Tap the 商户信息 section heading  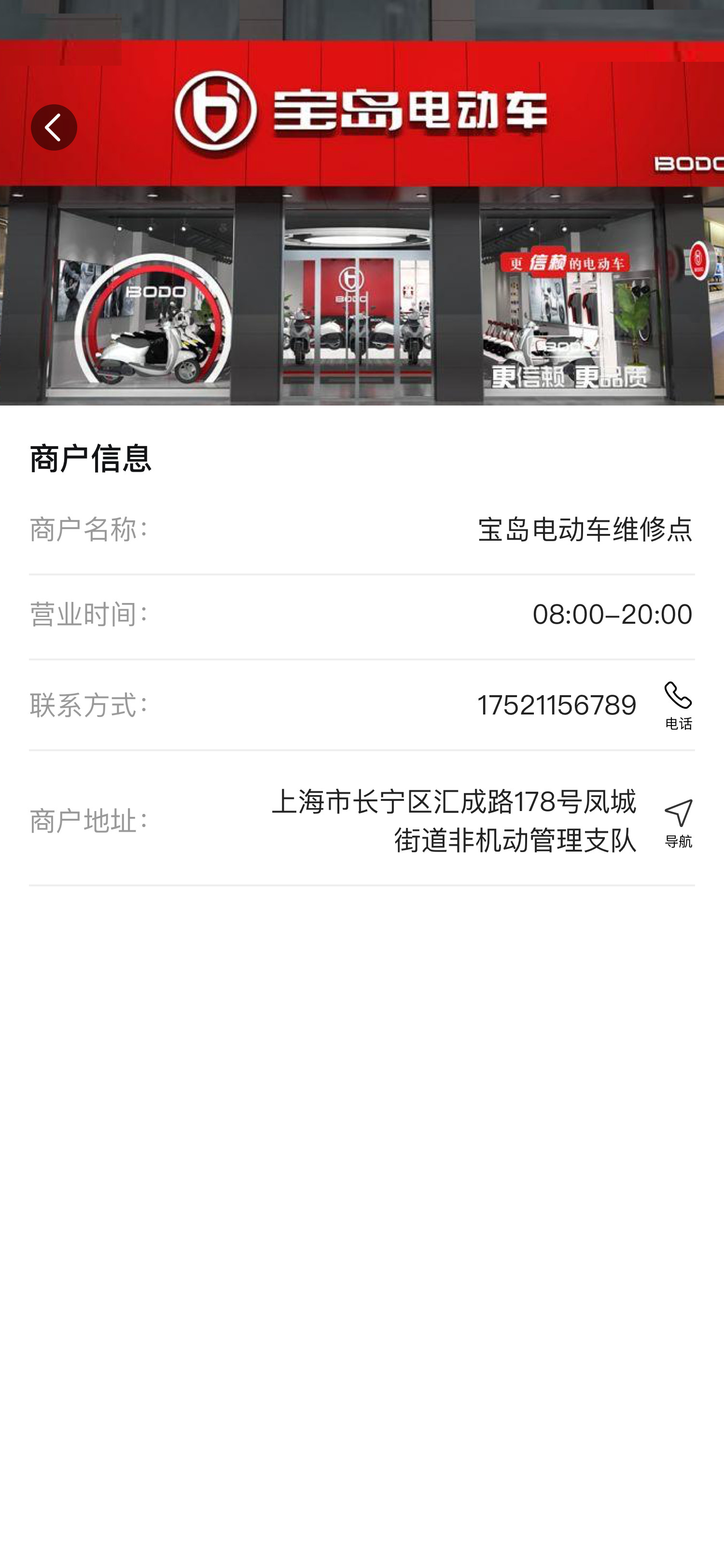pos(90,459)
